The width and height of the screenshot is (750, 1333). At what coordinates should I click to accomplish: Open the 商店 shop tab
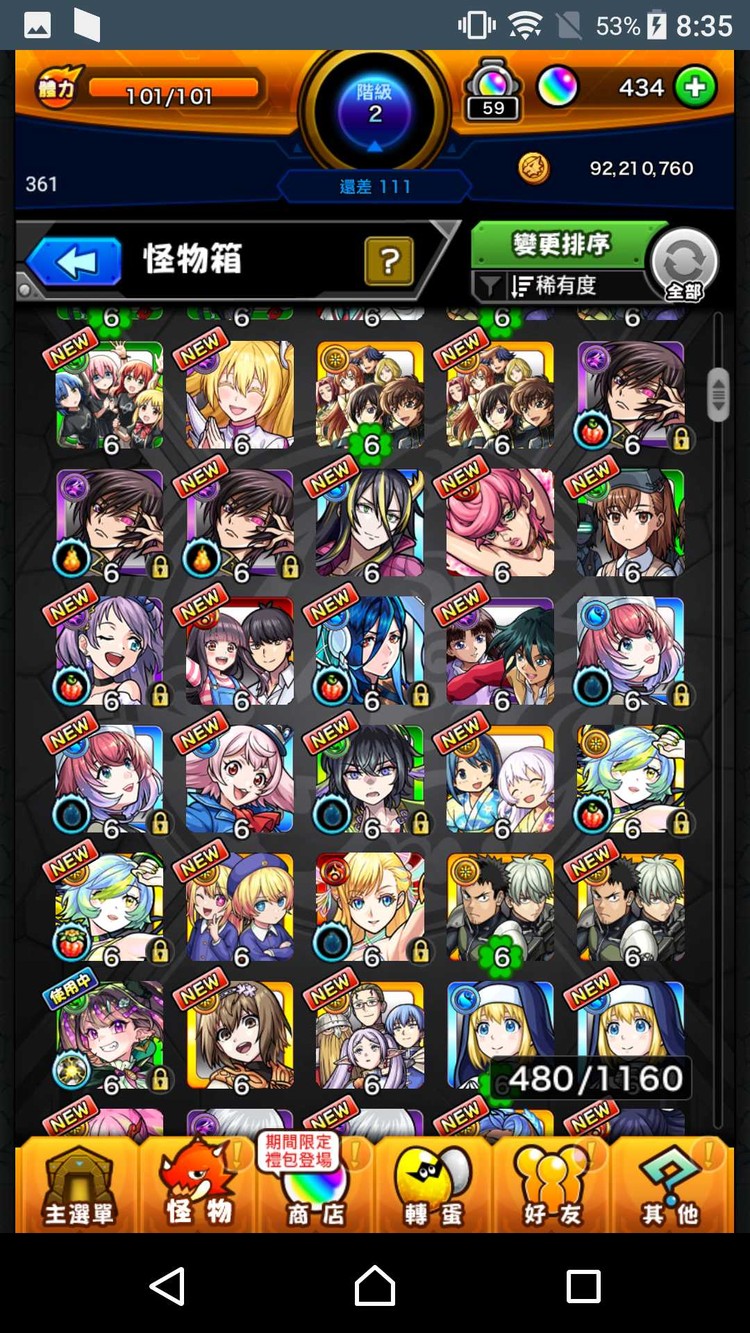point(316,1186)
